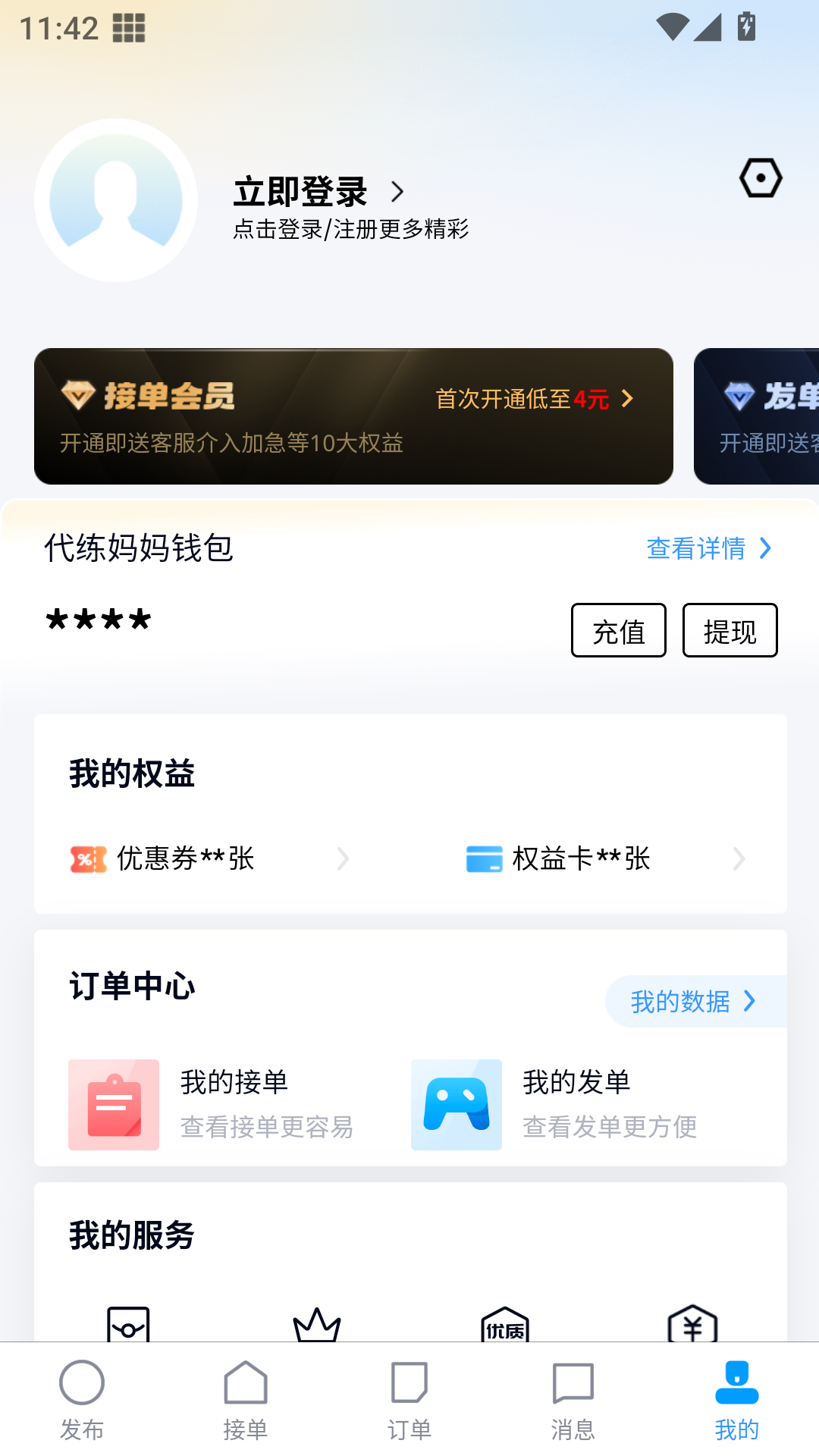Switch to the 消息 tab
This screenshot has height=1456, width=819.
[x=573, y=1400]
